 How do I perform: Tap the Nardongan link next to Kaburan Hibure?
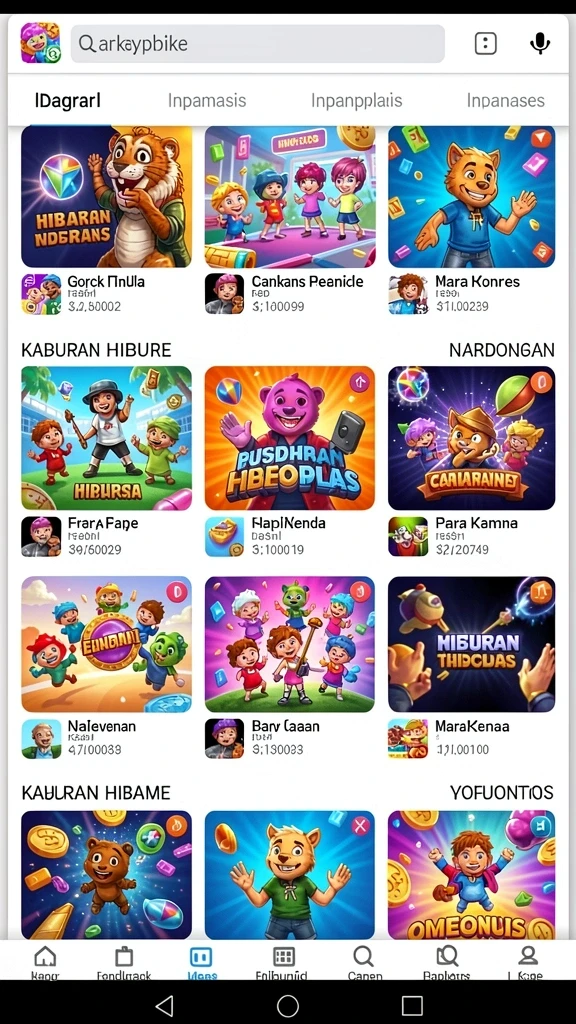(x=502, y=350)
